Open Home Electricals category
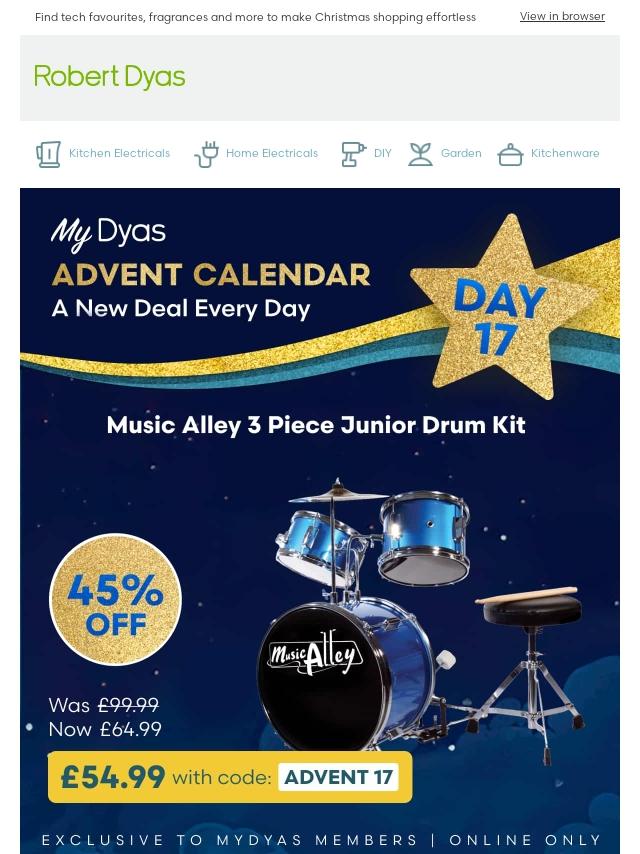The height and width of the screenshot is (854, 640). pos(256,154)
